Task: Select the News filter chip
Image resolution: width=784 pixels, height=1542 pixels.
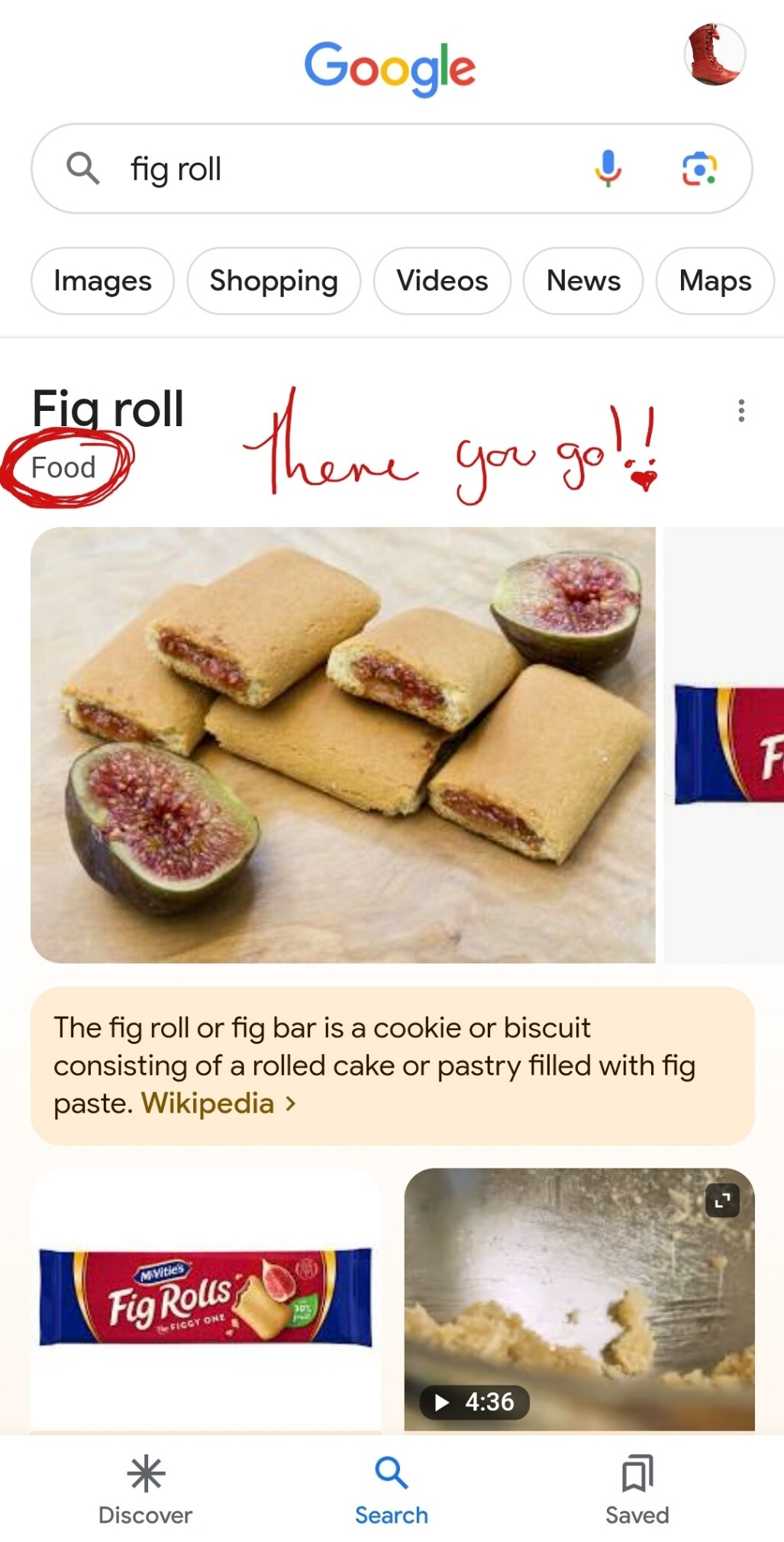Action: (x=583, y=281)
